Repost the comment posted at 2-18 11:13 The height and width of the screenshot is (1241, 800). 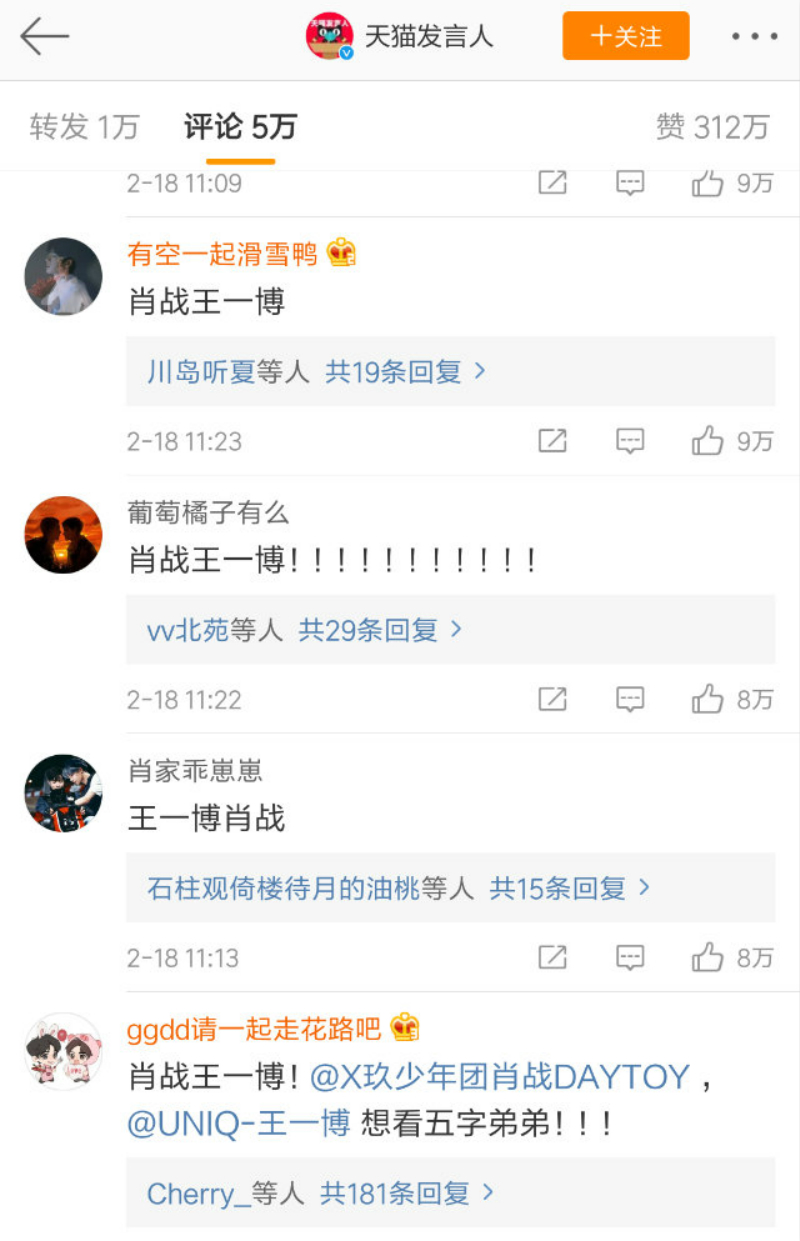click(552, 957)
